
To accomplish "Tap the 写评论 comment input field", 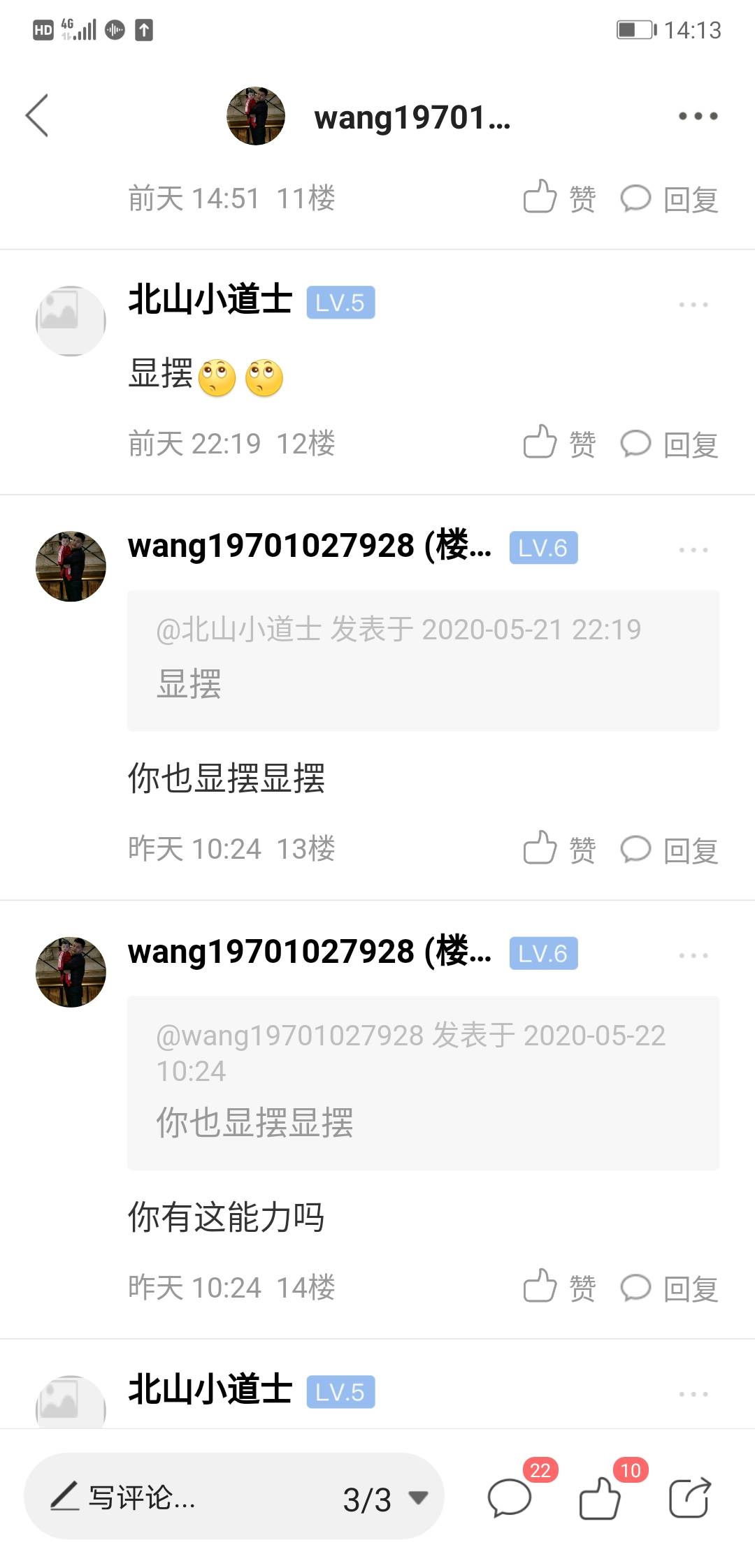I will (175, 1497).
